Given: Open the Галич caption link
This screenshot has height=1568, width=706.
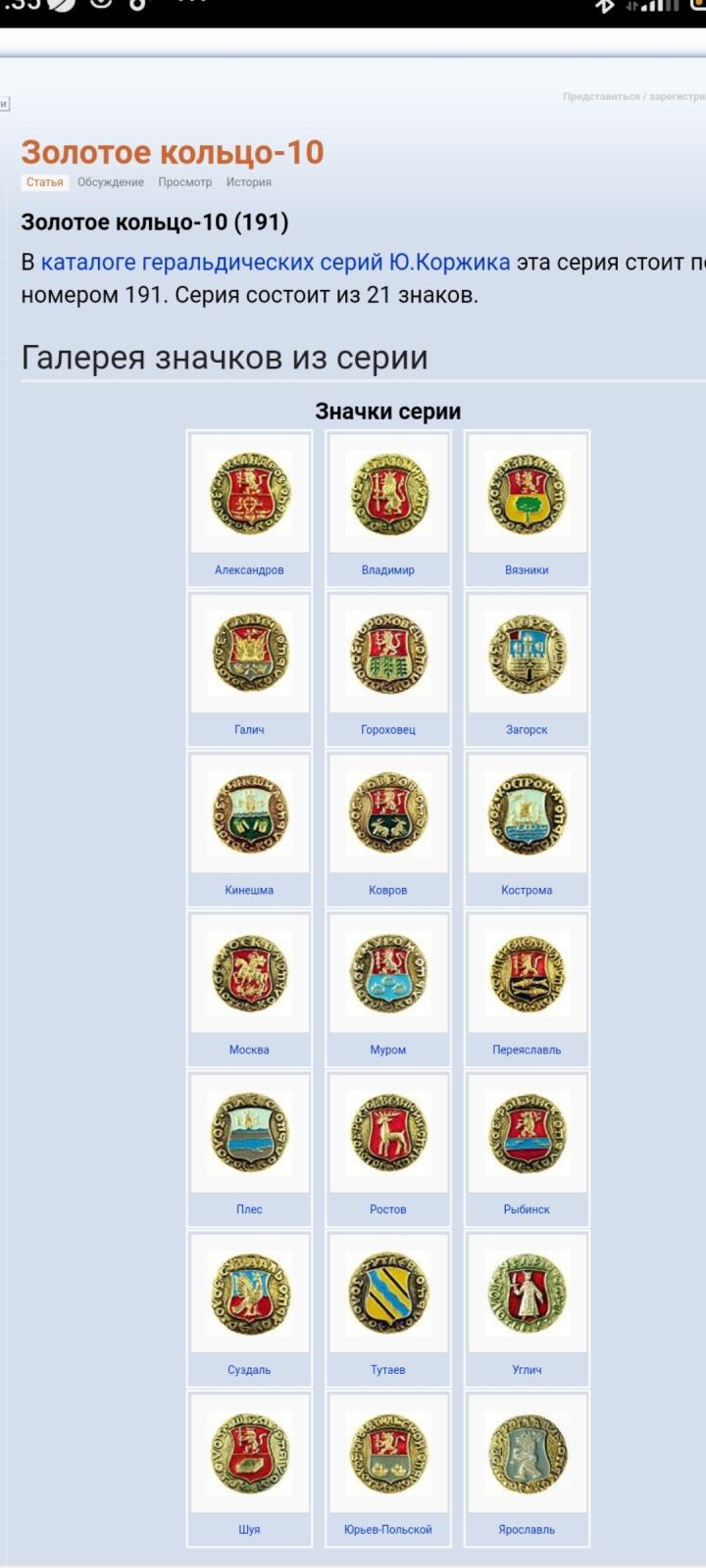Looking at the screenshot, I should (x=249, y=730).
